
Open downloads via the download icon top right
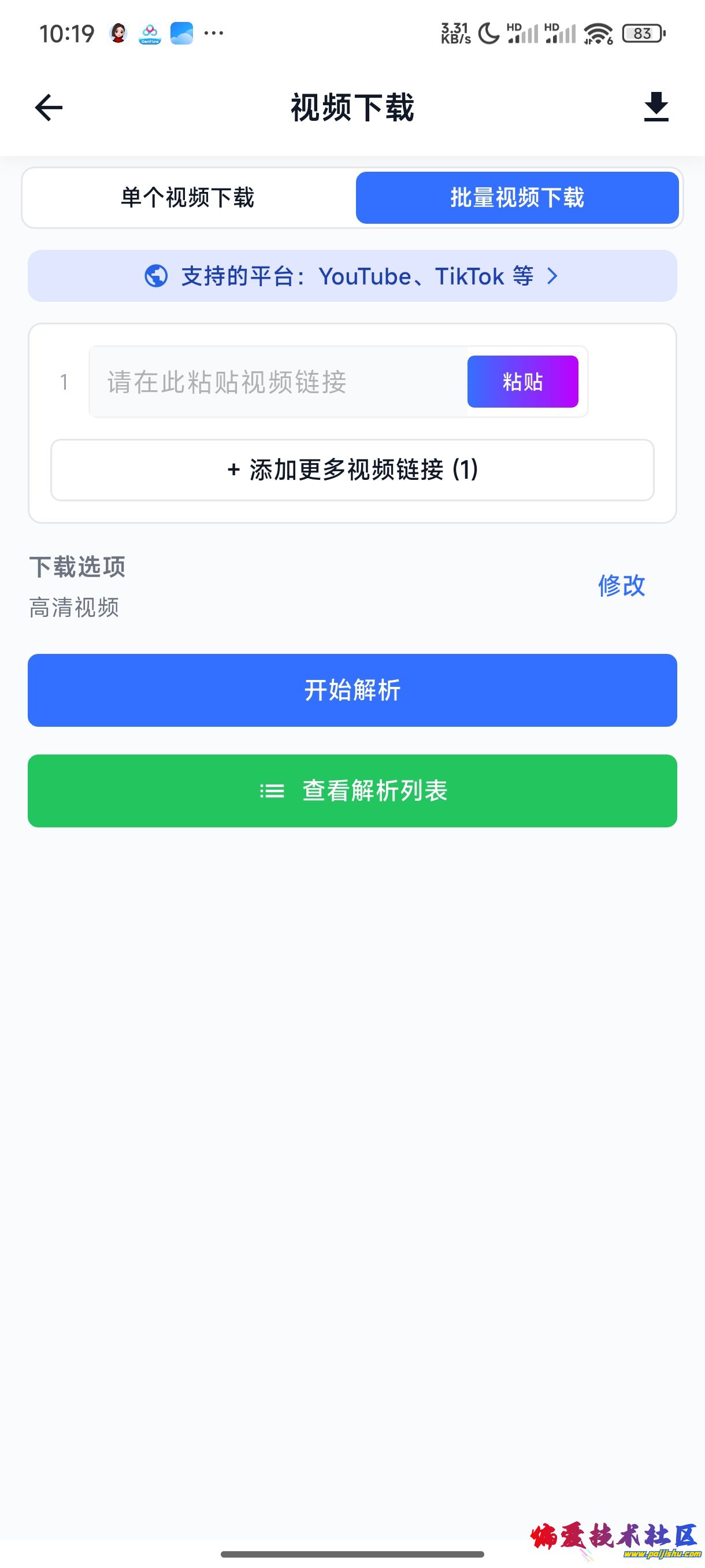656,108
